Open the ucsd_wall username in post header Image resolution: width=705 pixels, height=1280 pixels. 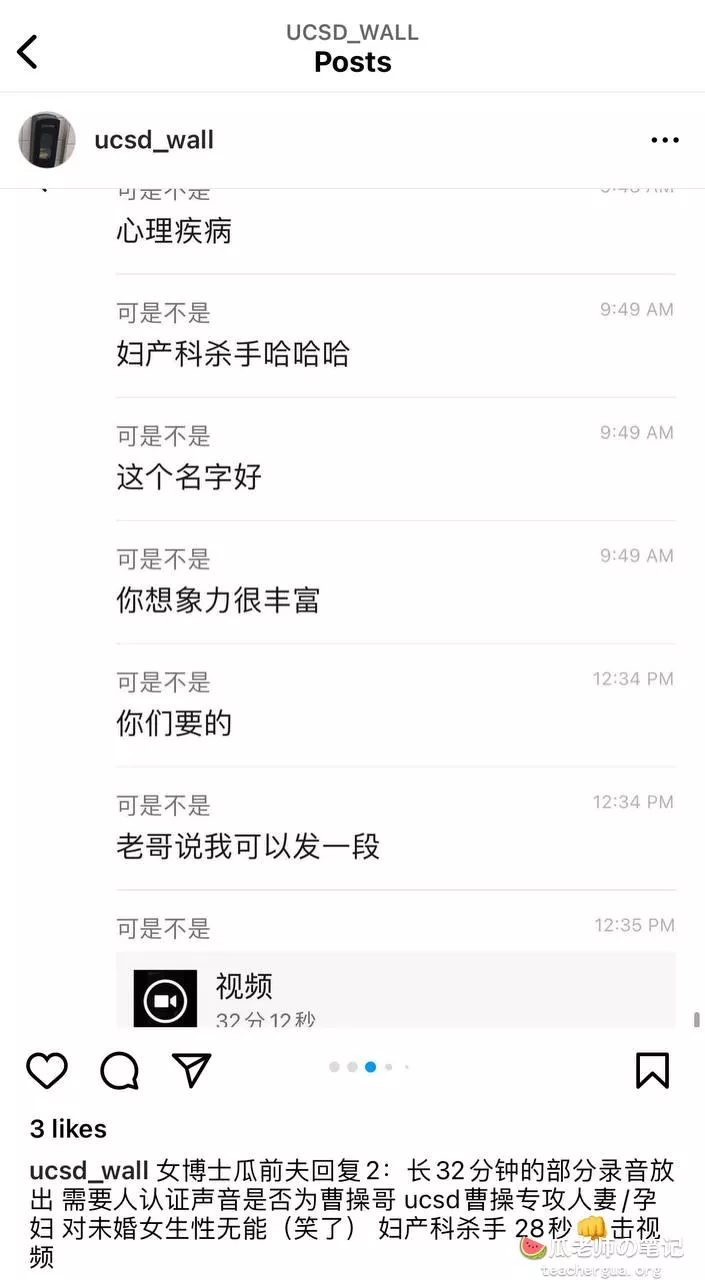click(154, 140)
